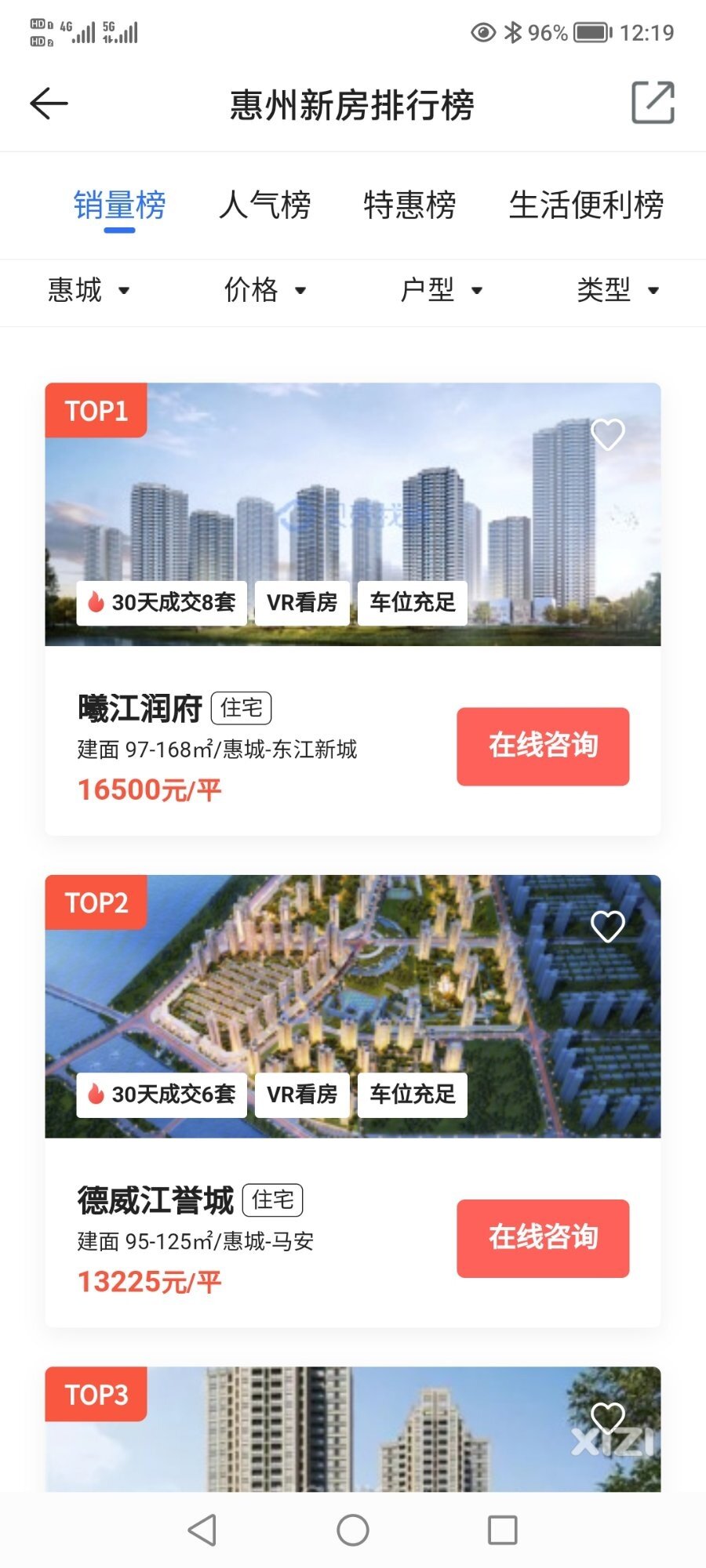The image size is (706, 1568).
Task: Favorite the TOP1 曦江润府 listing
Action: click(x=607, y=434)
